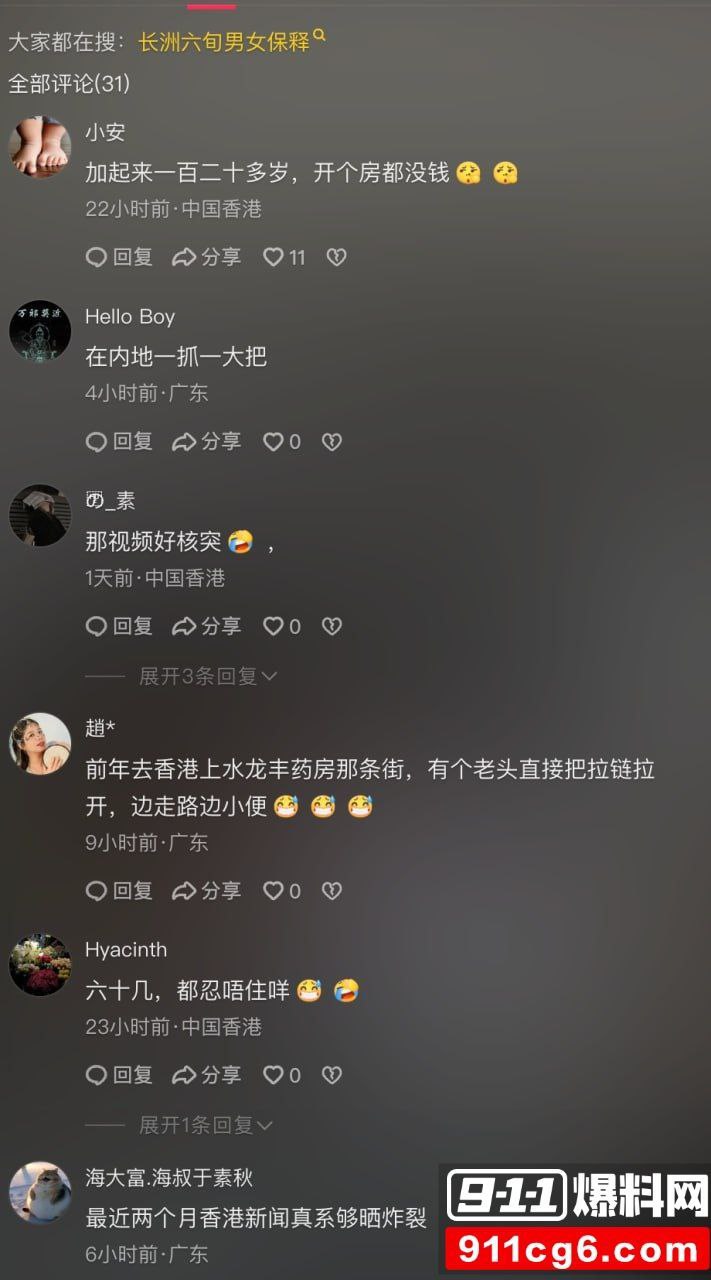
Task: Reply to Hello Boy's comment
Action: [x=119, y=441]
